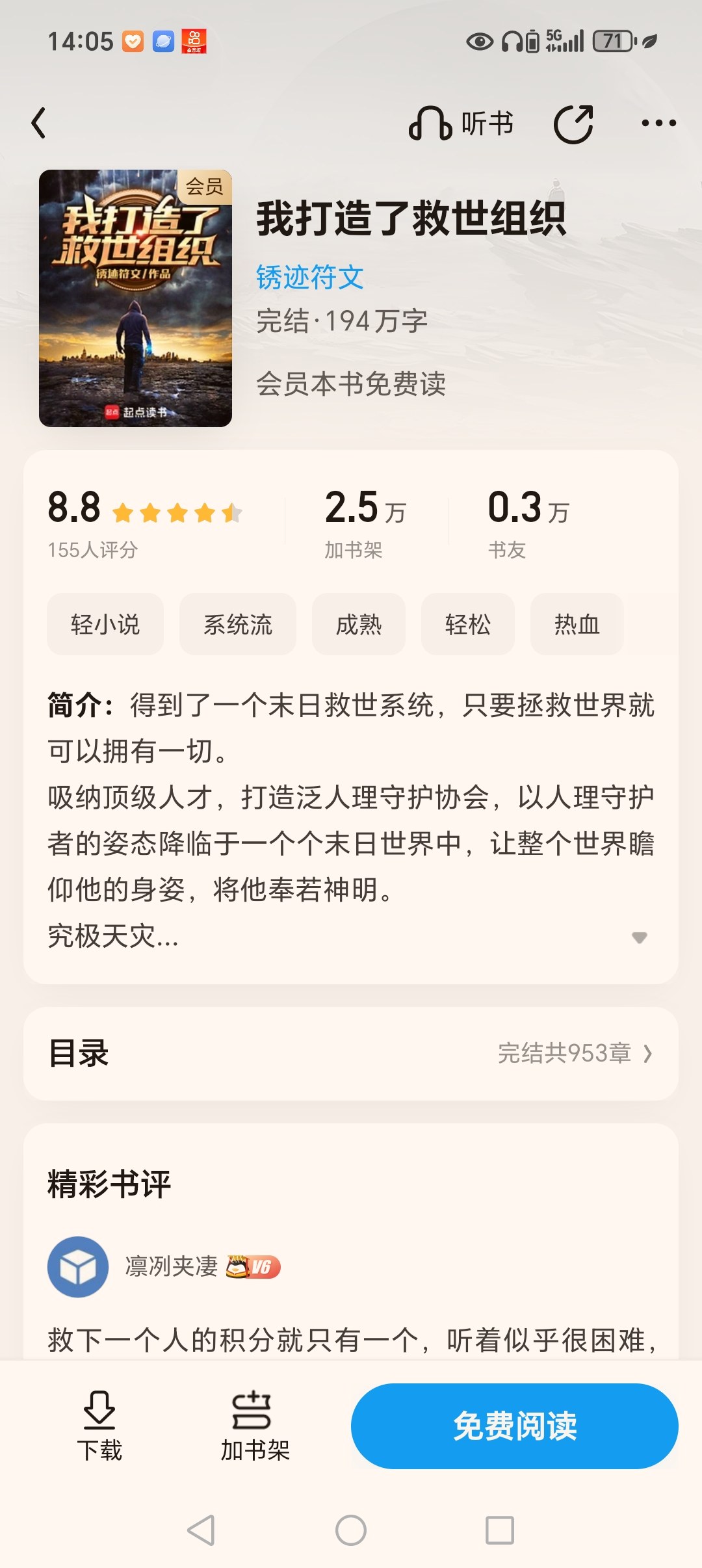Image resolution: width=702 pixels, height=1568 pixels.
Task: Open the three-dot overflow menu
Action: click(x=658, y=123)
